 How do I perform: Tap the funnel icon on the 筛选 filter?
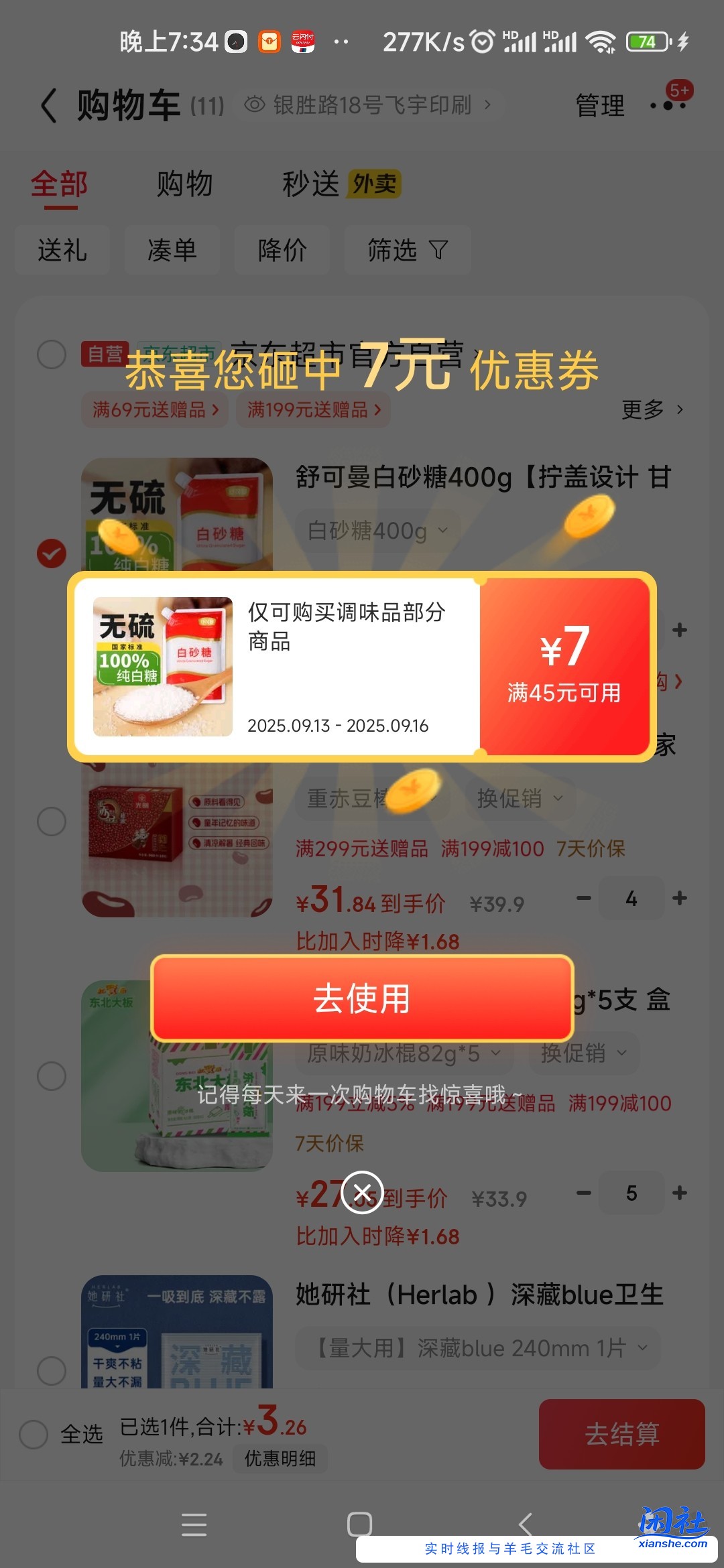tap(439, 250)
